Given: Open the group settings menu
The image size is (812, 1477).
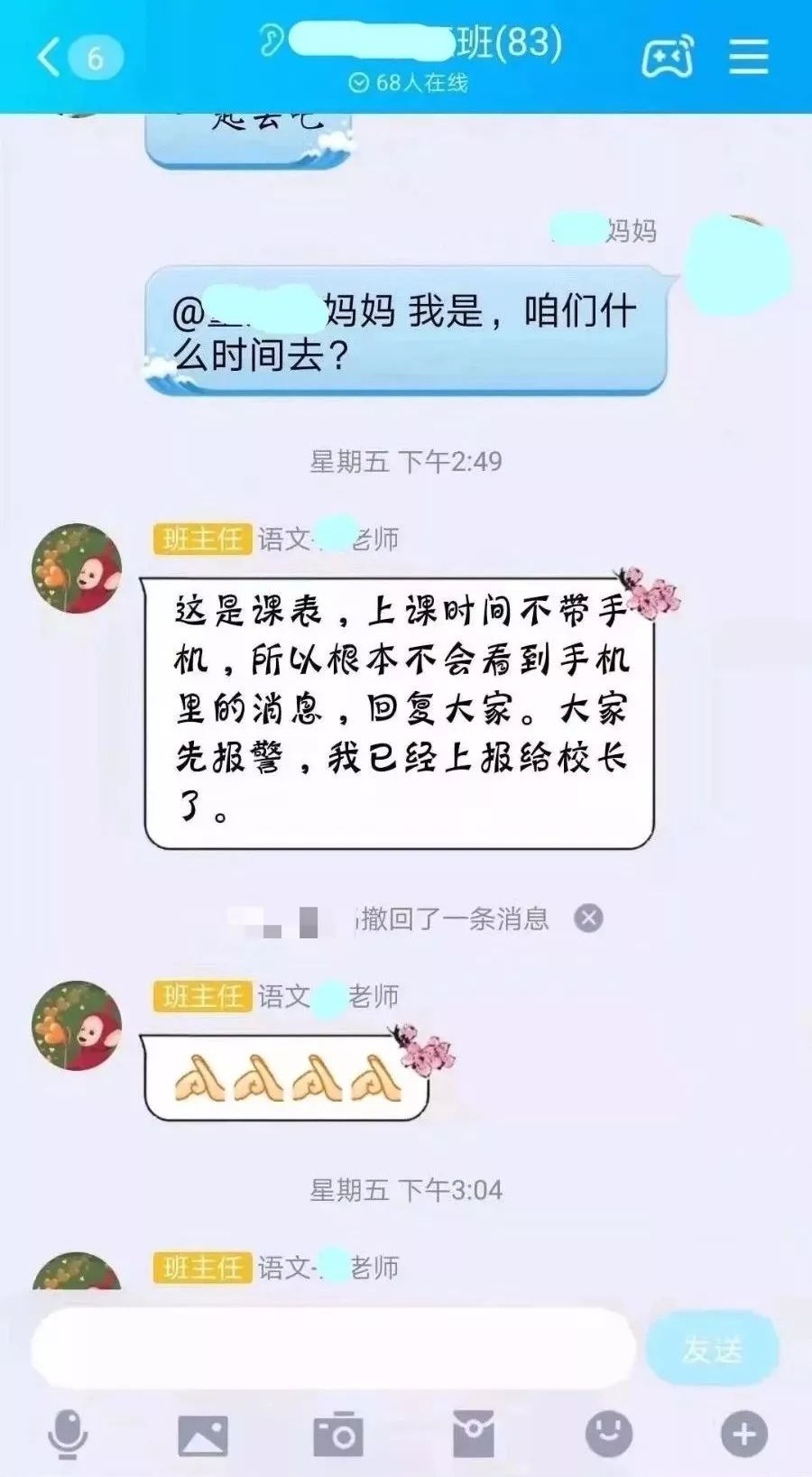Looking at the screenshot, I should [749, 58].
